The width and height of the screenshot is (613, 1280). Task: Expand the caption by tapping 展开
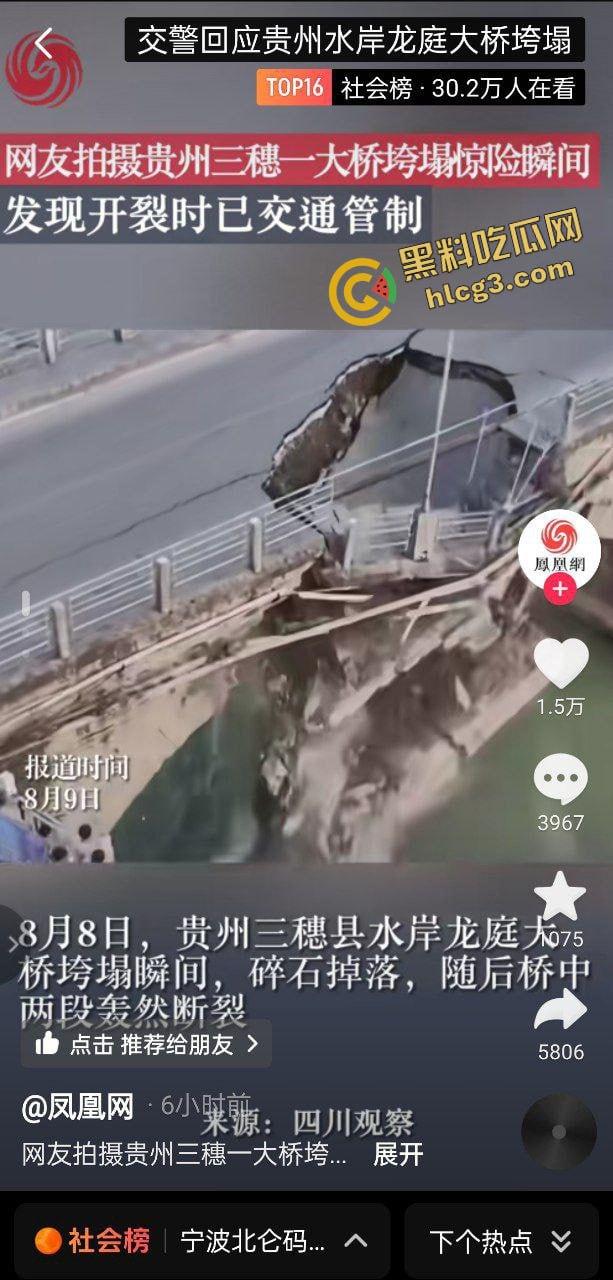tap(398, 1154)
